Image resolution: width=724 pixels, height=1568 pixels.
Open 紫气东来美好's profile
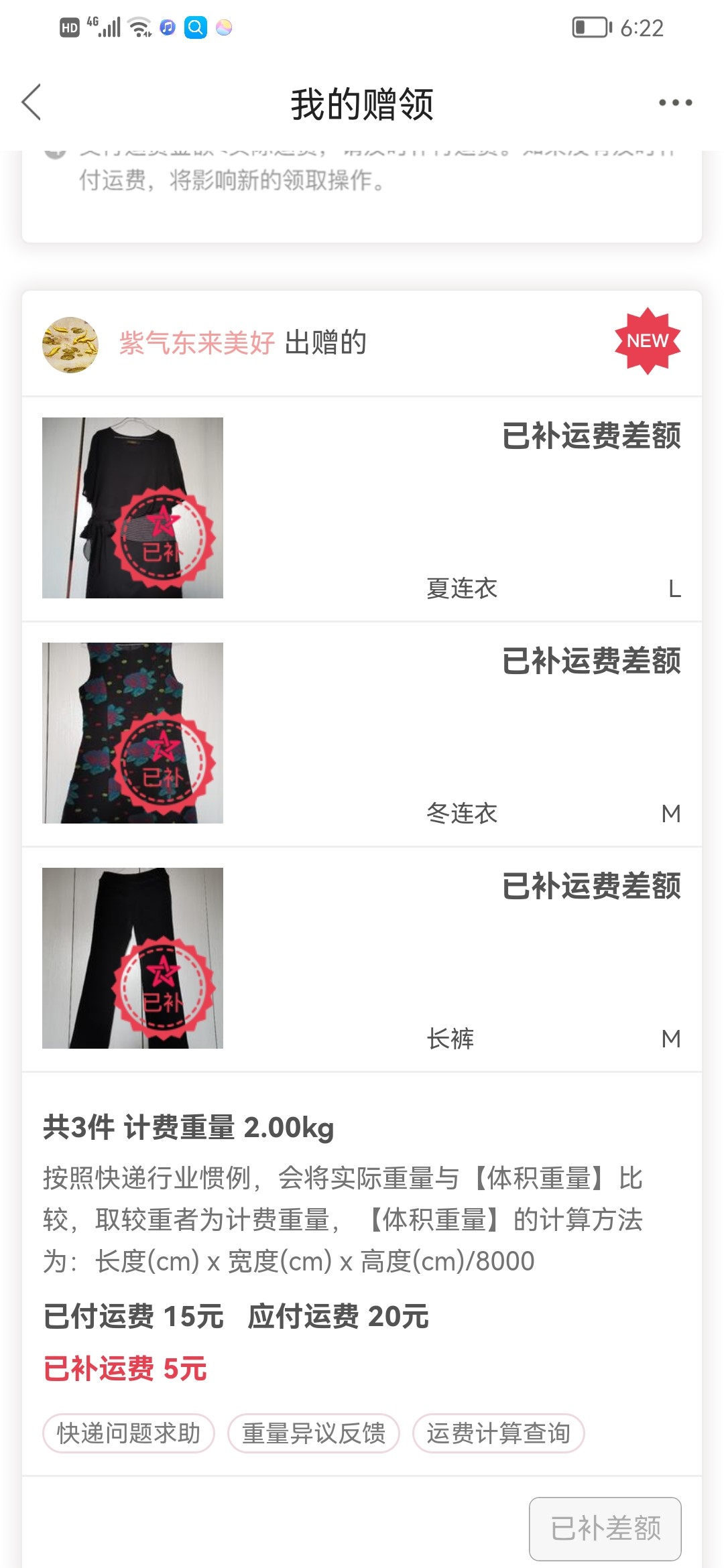tap(196, 343)
